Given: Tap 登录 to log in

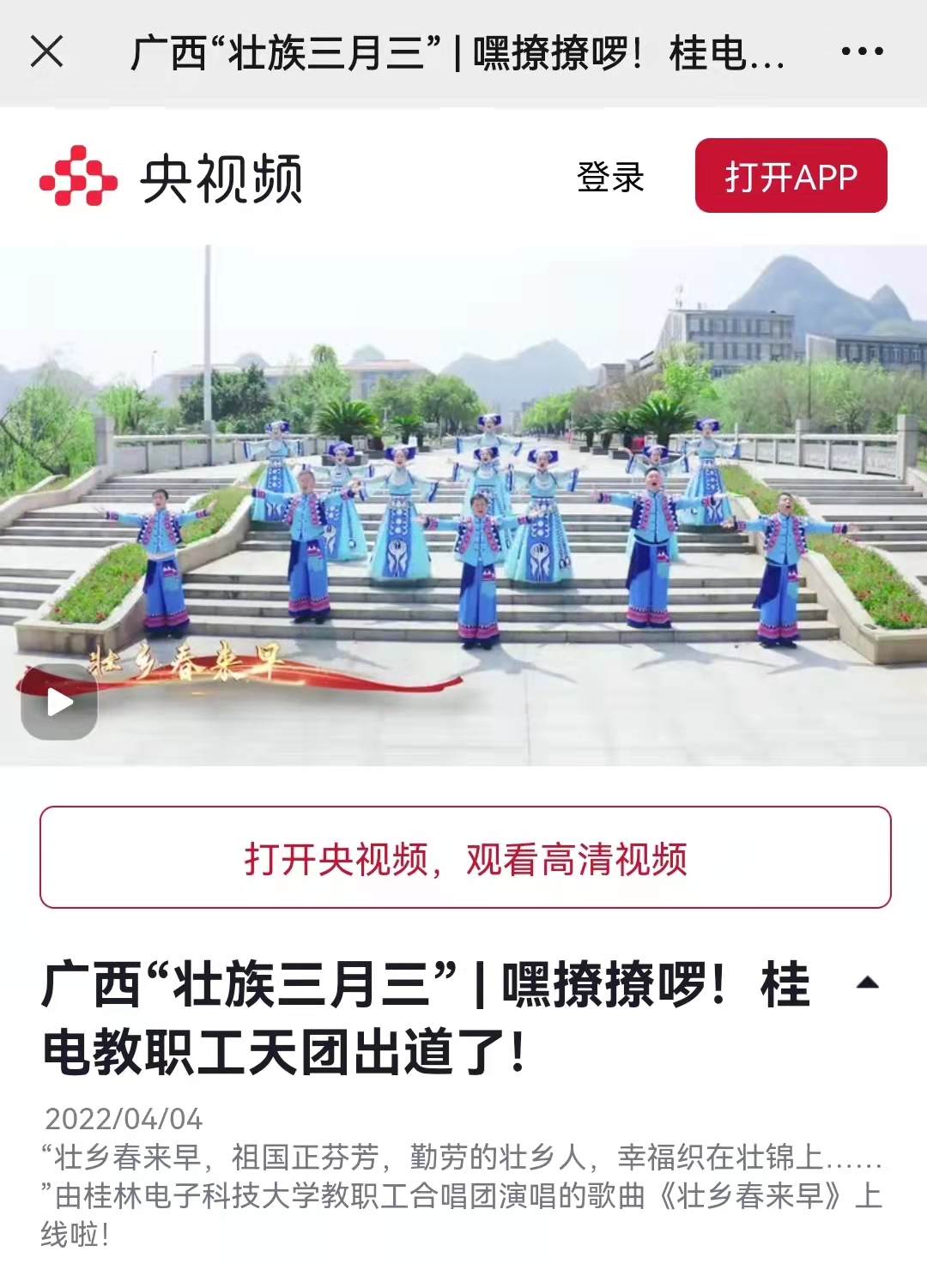Looking at the screenshot, I should (x=610, y=177).
